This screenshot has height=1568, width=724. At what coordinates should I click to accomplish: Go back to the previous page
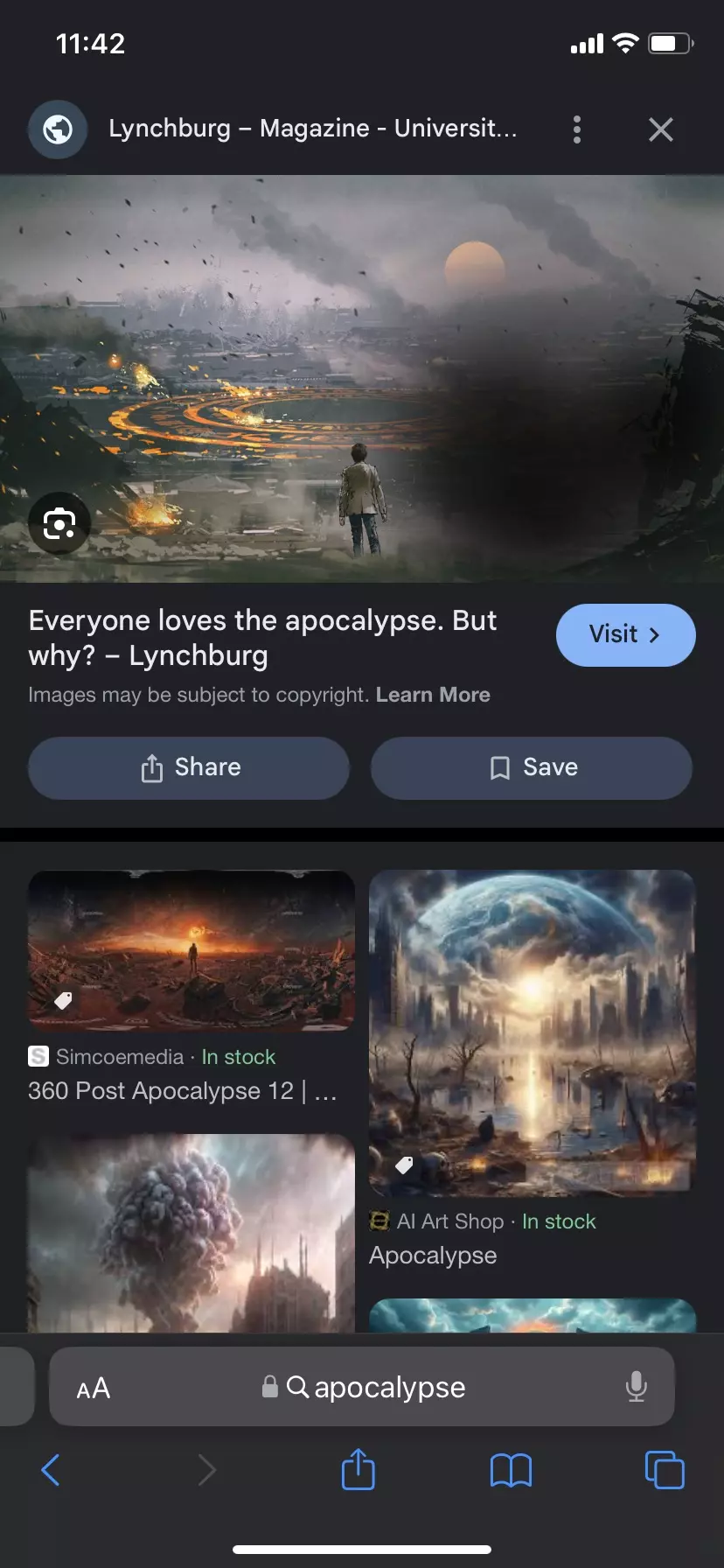coord(51,1470)
